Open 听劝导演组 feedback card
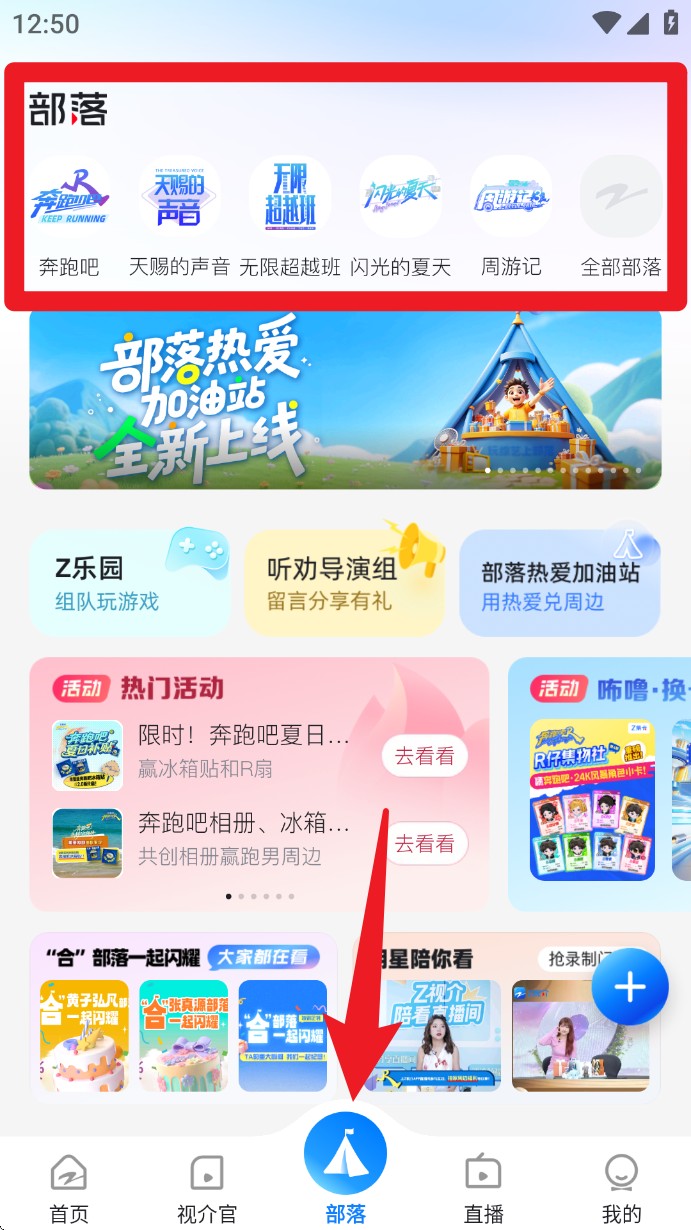Viewport: 691px width, 1230px height. point(345,583)
